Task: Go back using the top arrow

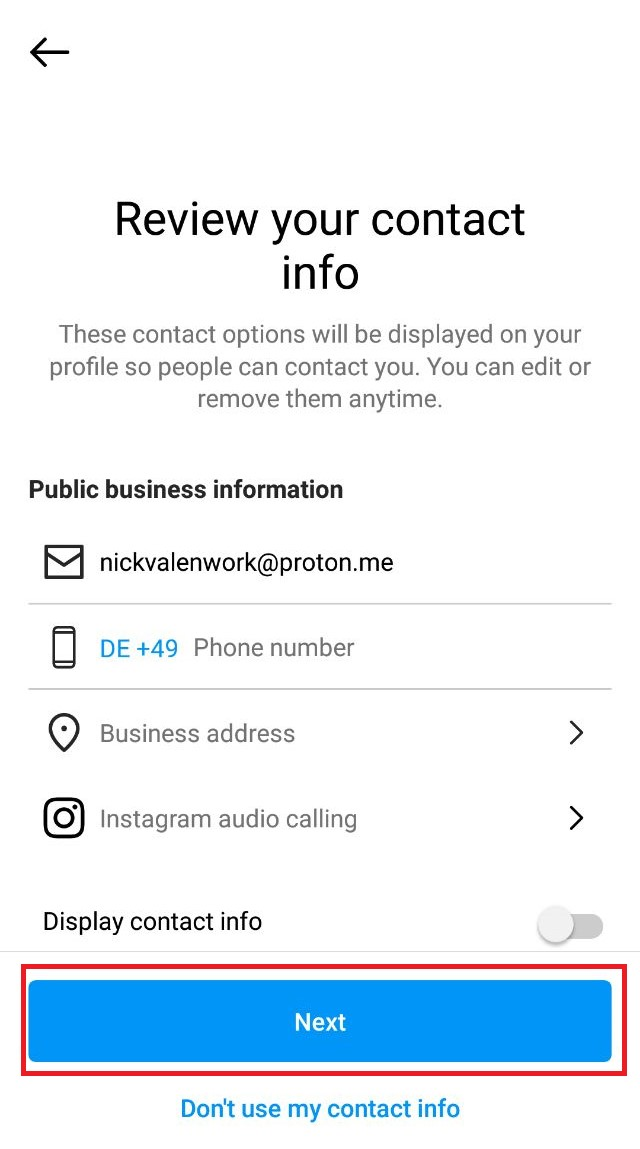Action: pos(49,52)
